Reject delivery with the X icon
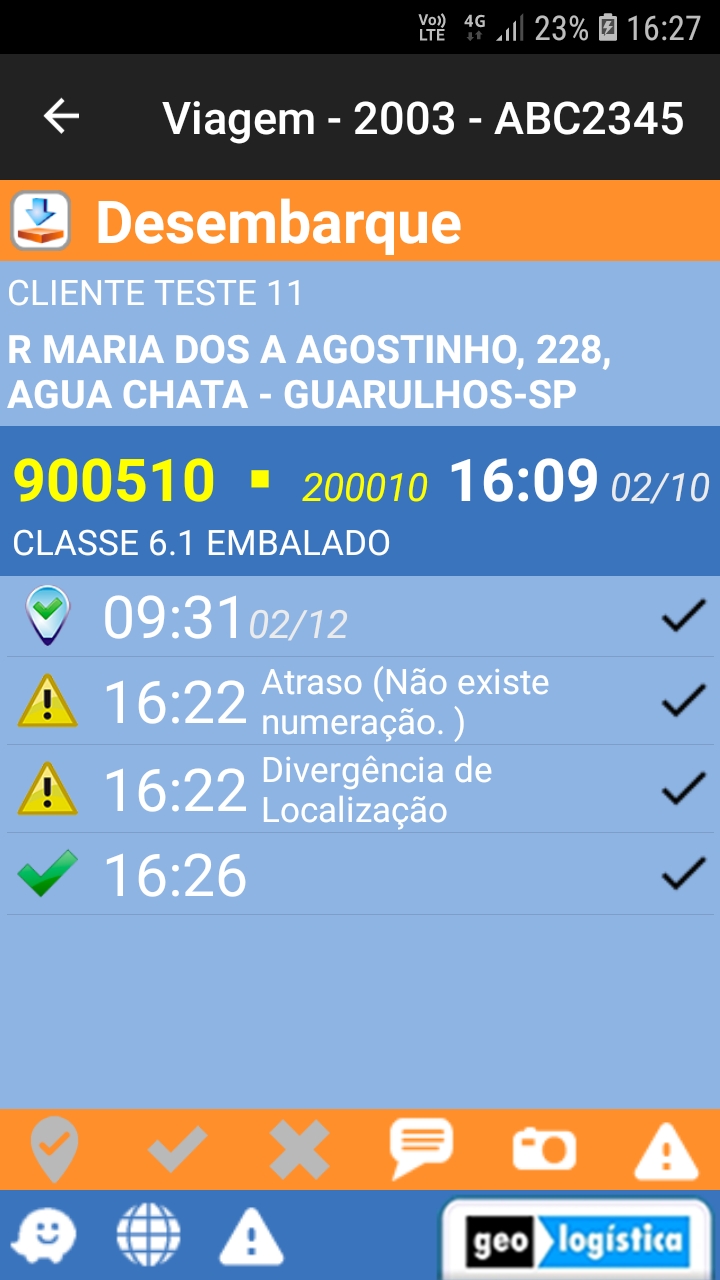The image size is (720, 1280). 299,1149
